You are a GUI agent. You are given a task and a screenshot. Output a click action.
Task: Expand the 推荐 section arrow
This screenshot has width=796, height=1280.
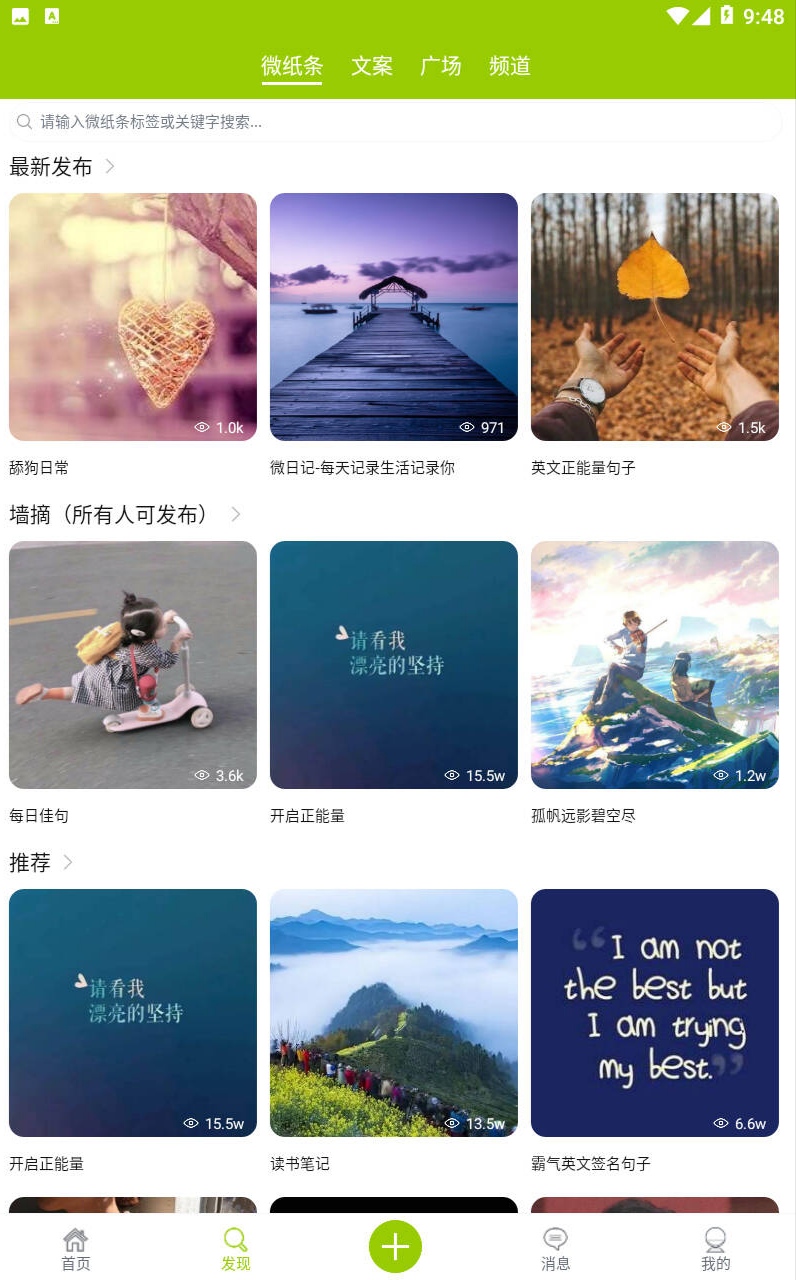pos(68,862)
